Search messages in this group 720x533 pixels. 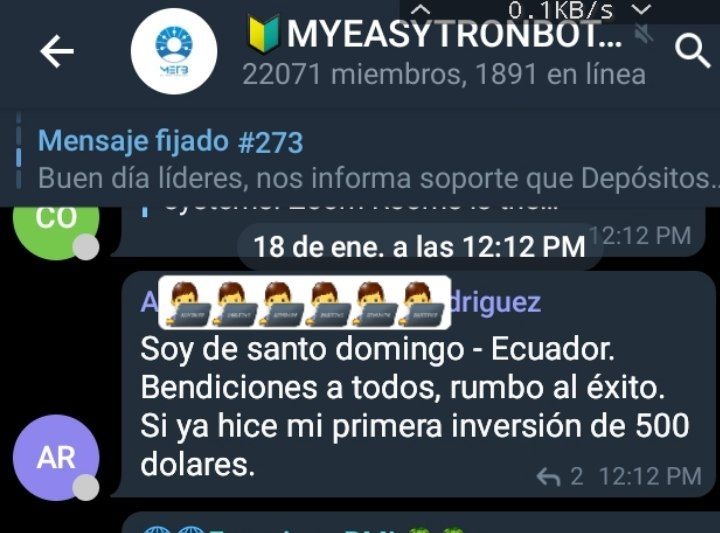pyautogui.click(x=693, y=50)
